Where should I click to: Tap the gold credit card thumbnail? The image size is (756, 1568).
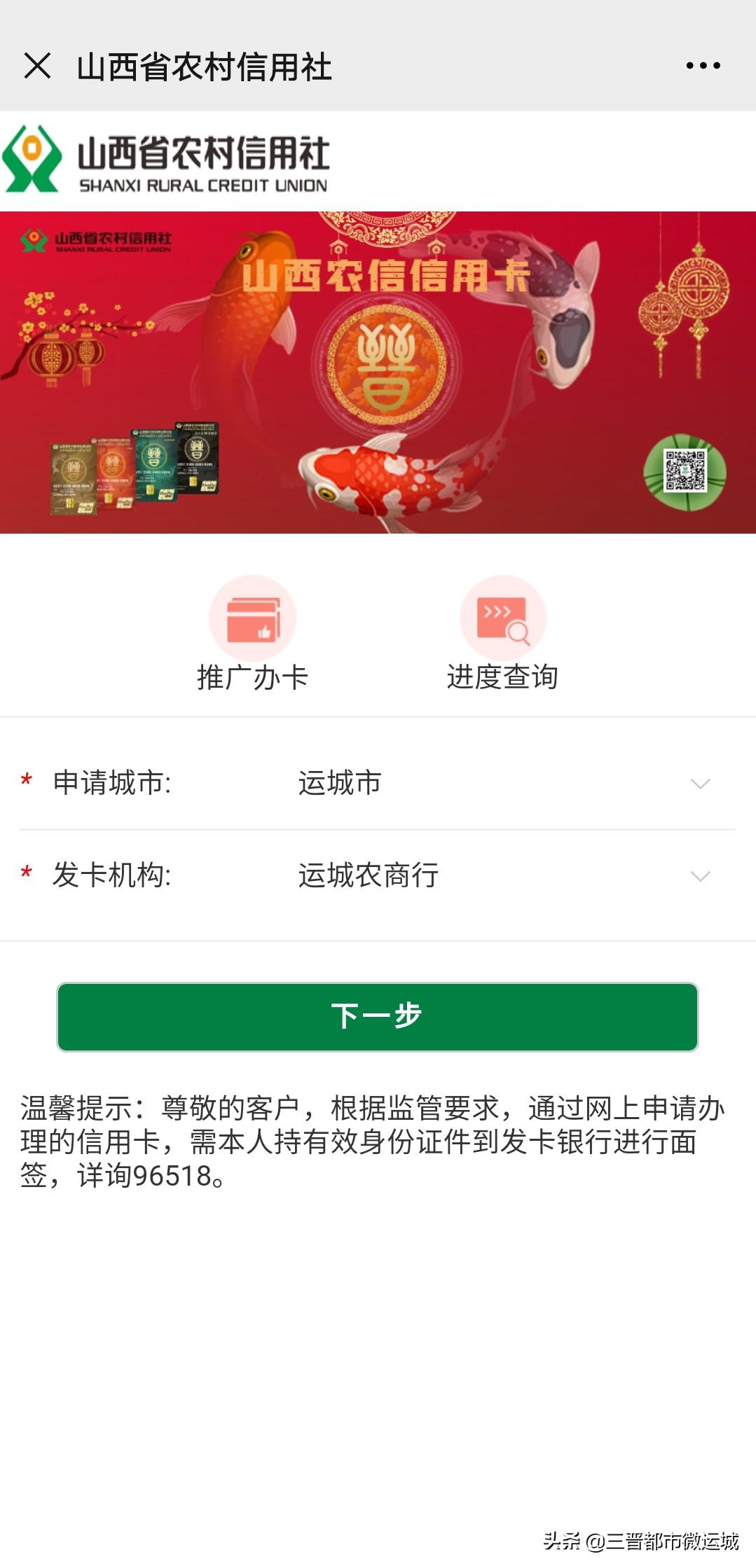coord(73,478)
